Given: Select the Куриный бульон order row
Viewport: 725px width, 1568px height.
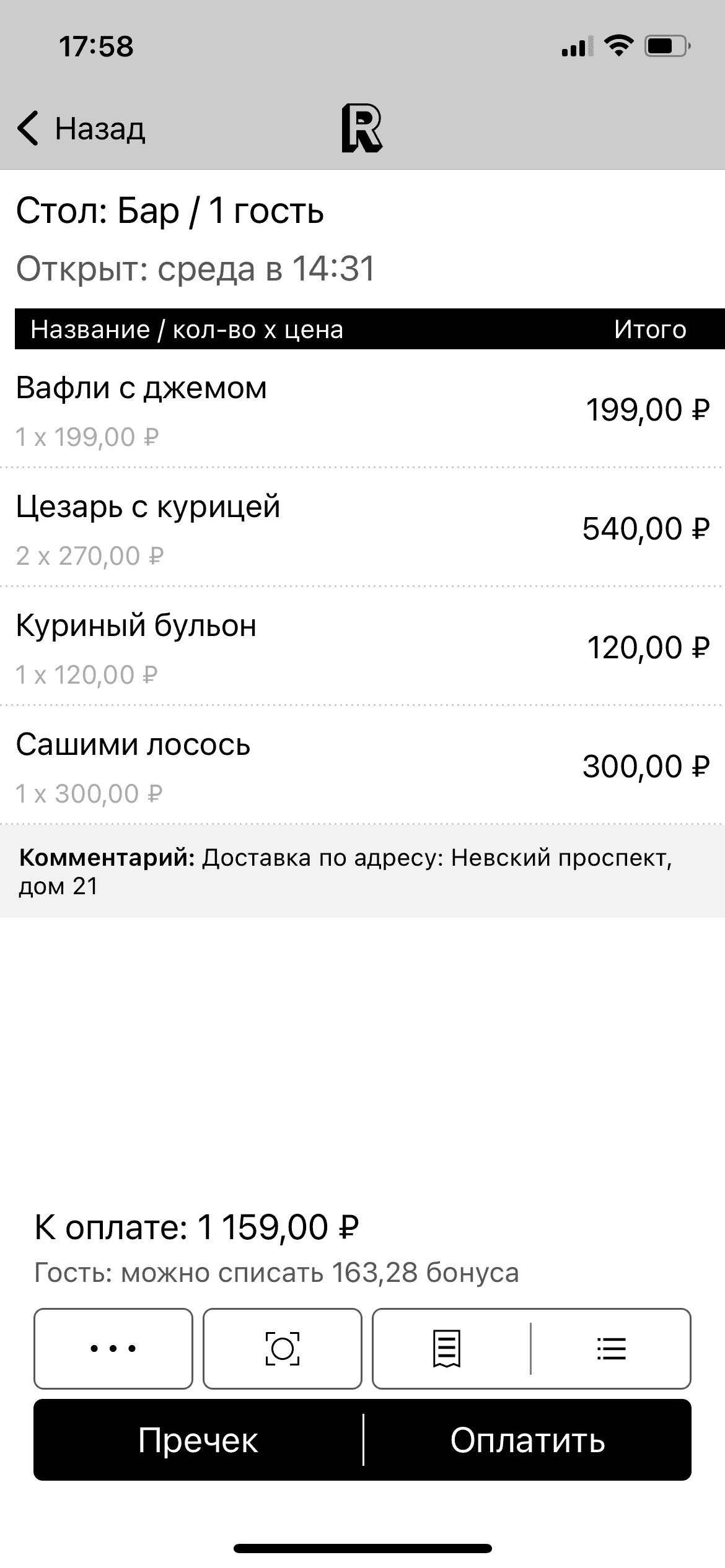Looking at the screenshot, I should (x=362, y=644).
